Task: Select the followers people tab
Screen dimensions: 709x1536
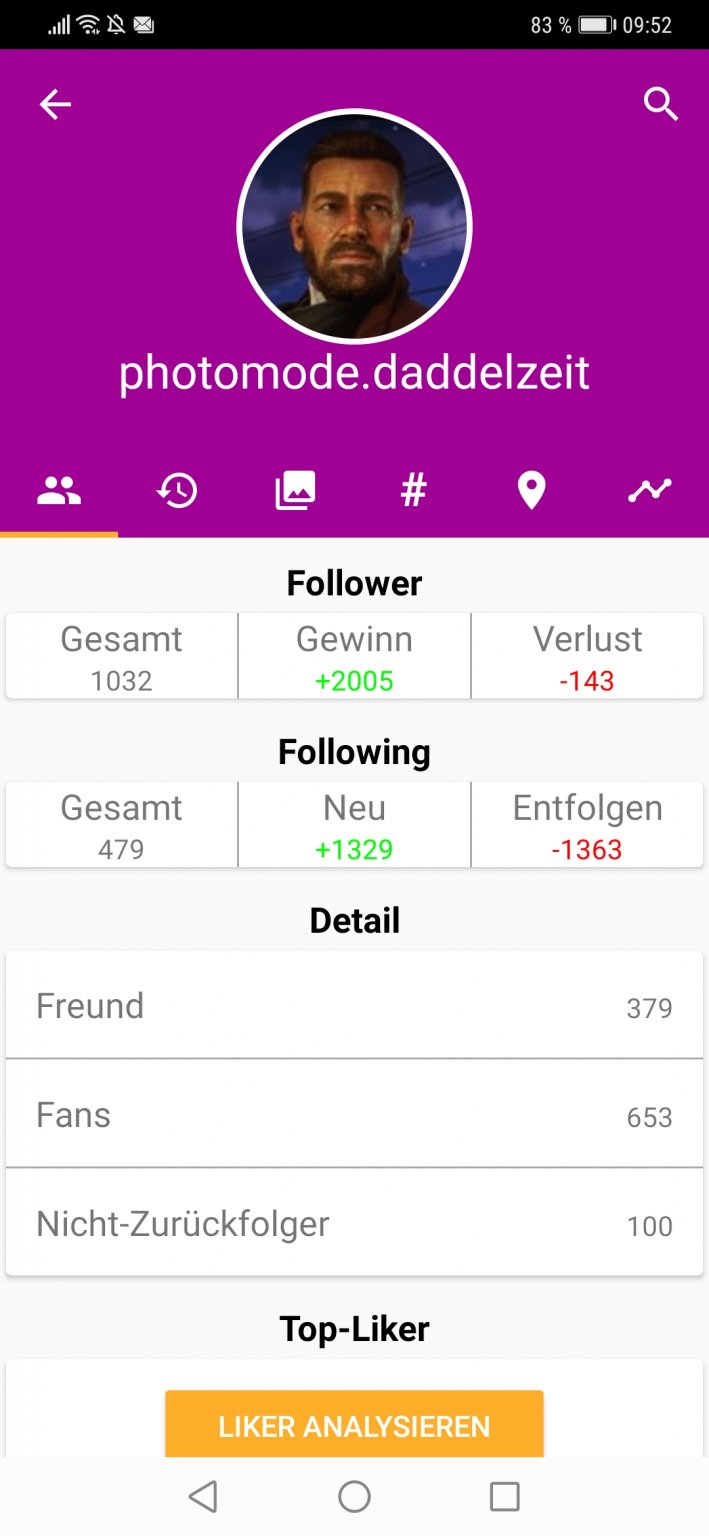Action: pos(59,490)
